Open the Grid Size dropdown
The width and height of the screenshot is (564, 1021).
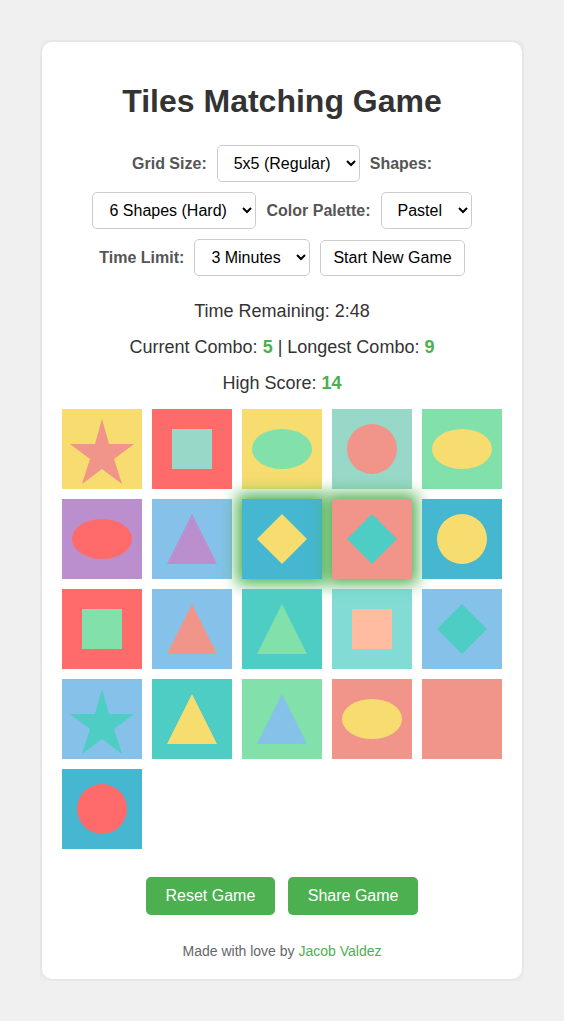pyautogui.click(x=288, y=163)
